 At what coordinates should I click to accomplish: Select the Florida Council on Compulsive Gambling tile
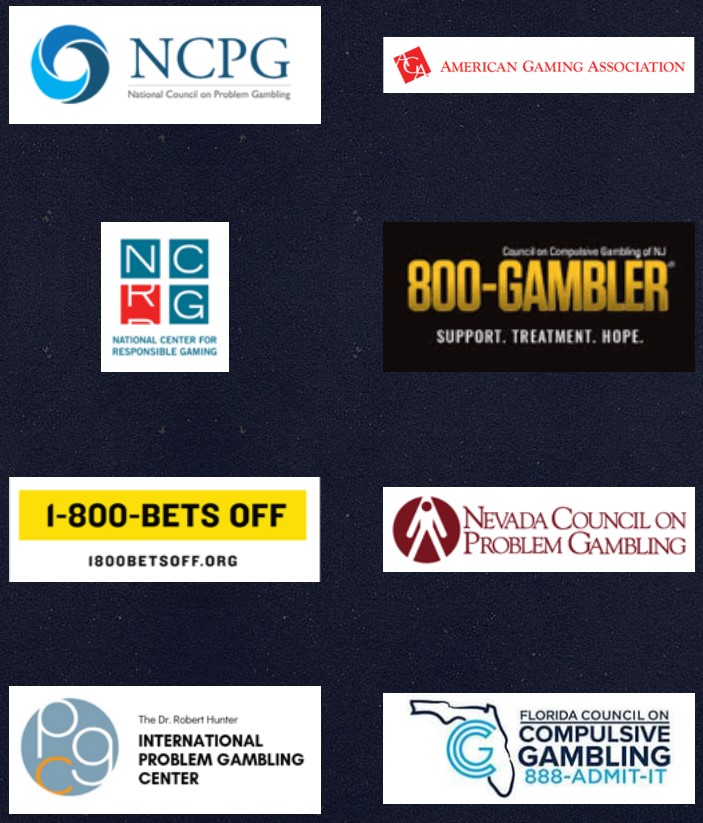(538, 749)
